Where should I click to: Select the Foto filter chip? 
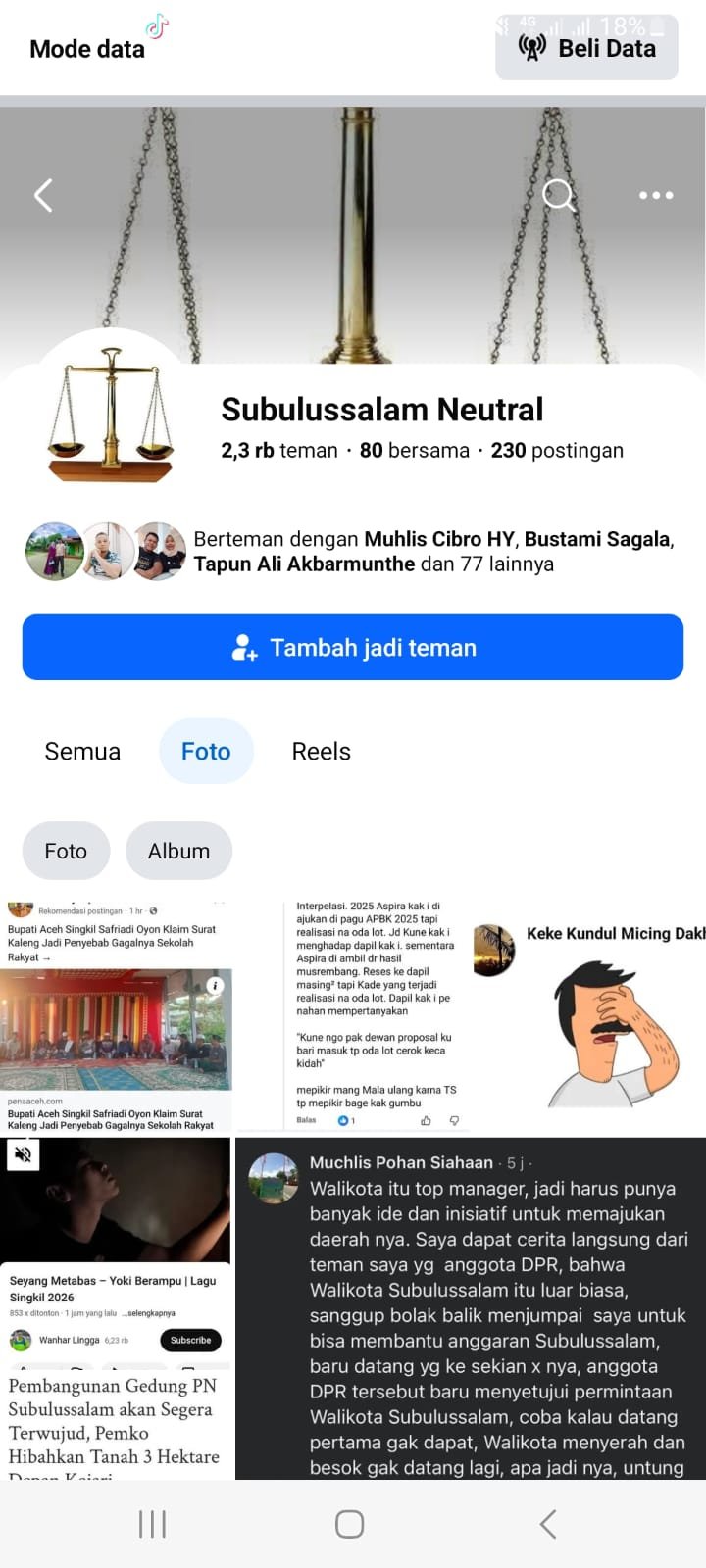tap(66, 851)
